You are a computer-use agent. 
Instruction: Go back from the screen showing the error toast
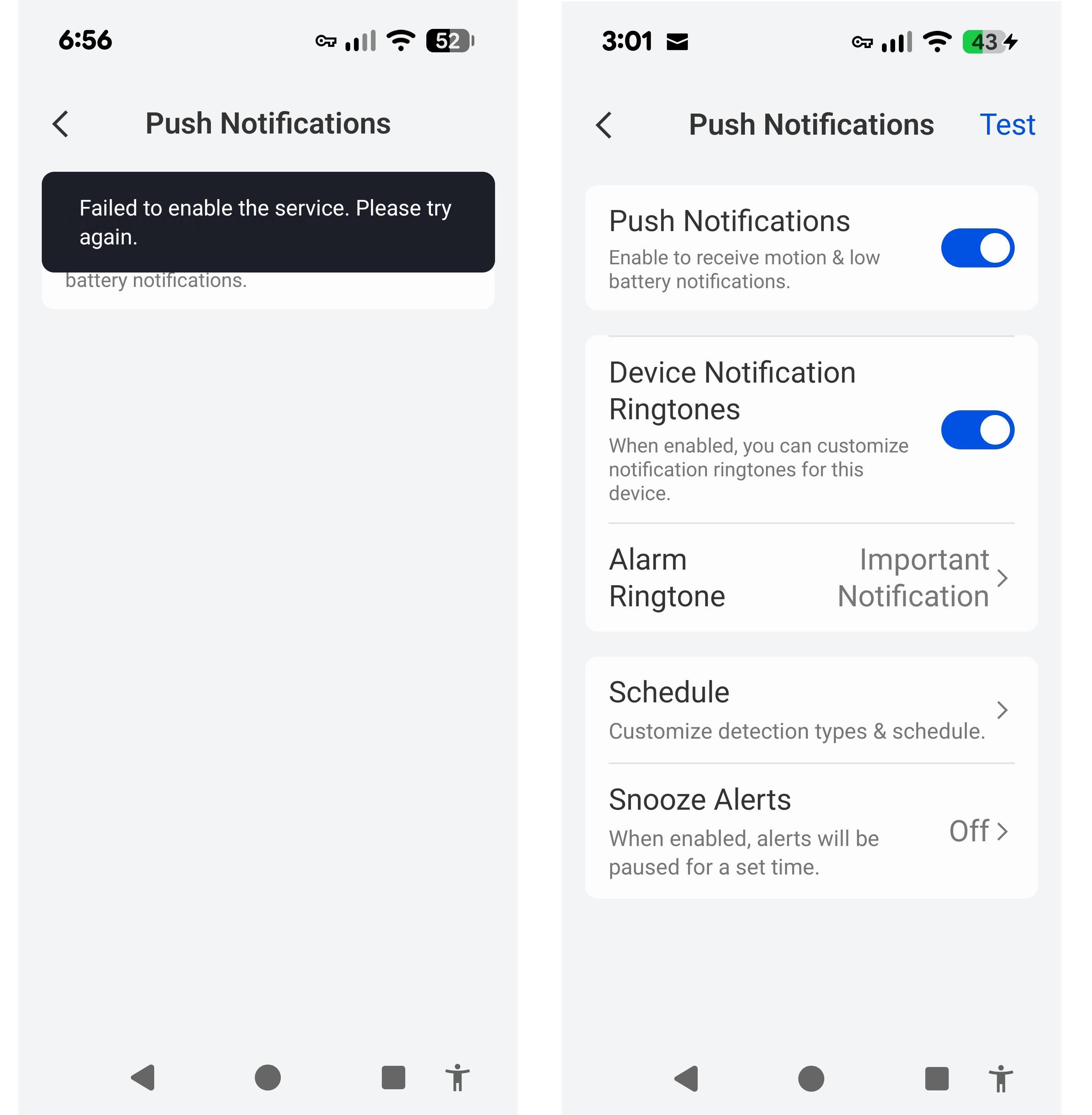(61, 124)
